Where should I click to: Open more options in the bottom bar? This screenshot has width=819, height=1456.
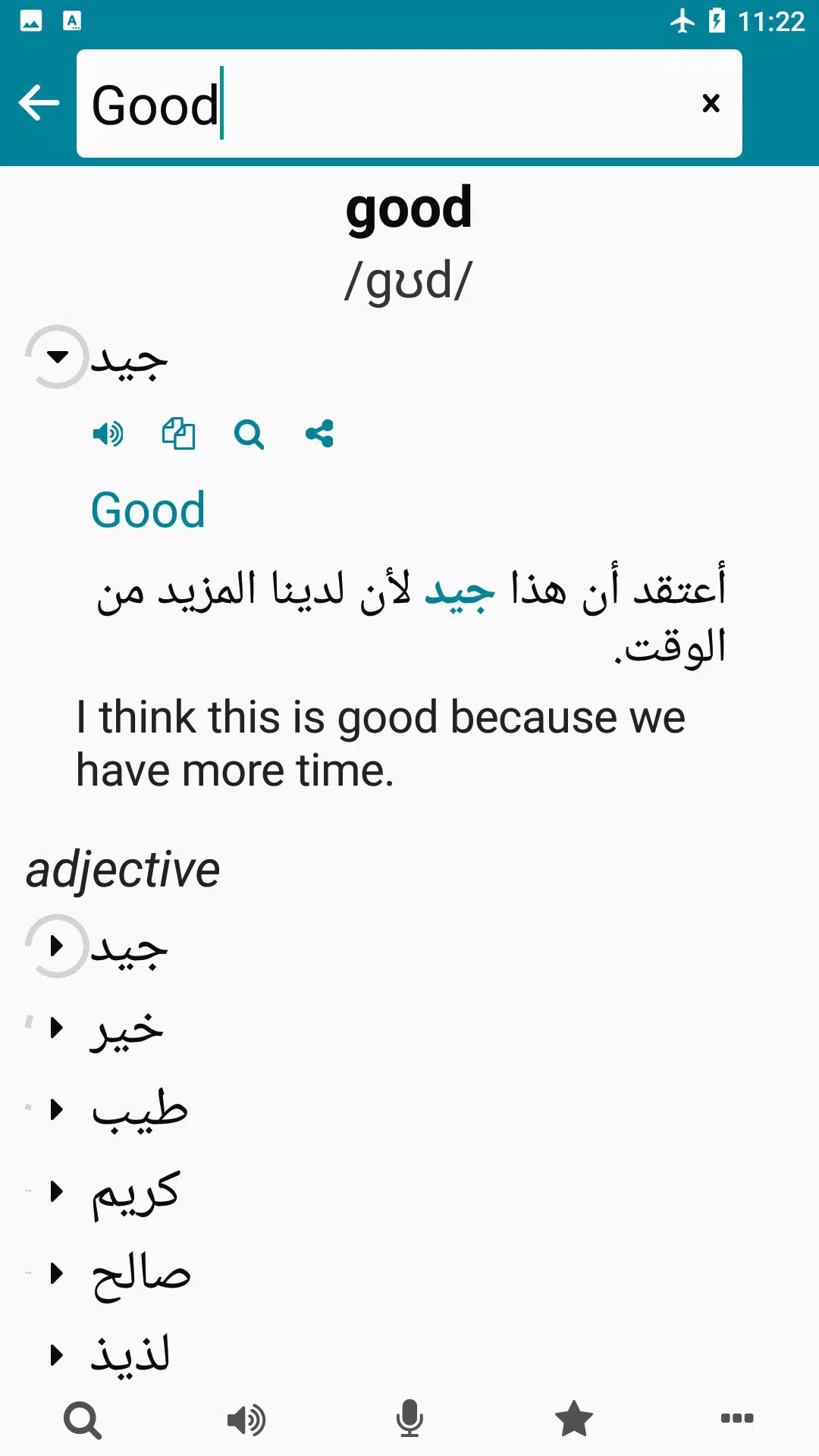click(737, 1419)
